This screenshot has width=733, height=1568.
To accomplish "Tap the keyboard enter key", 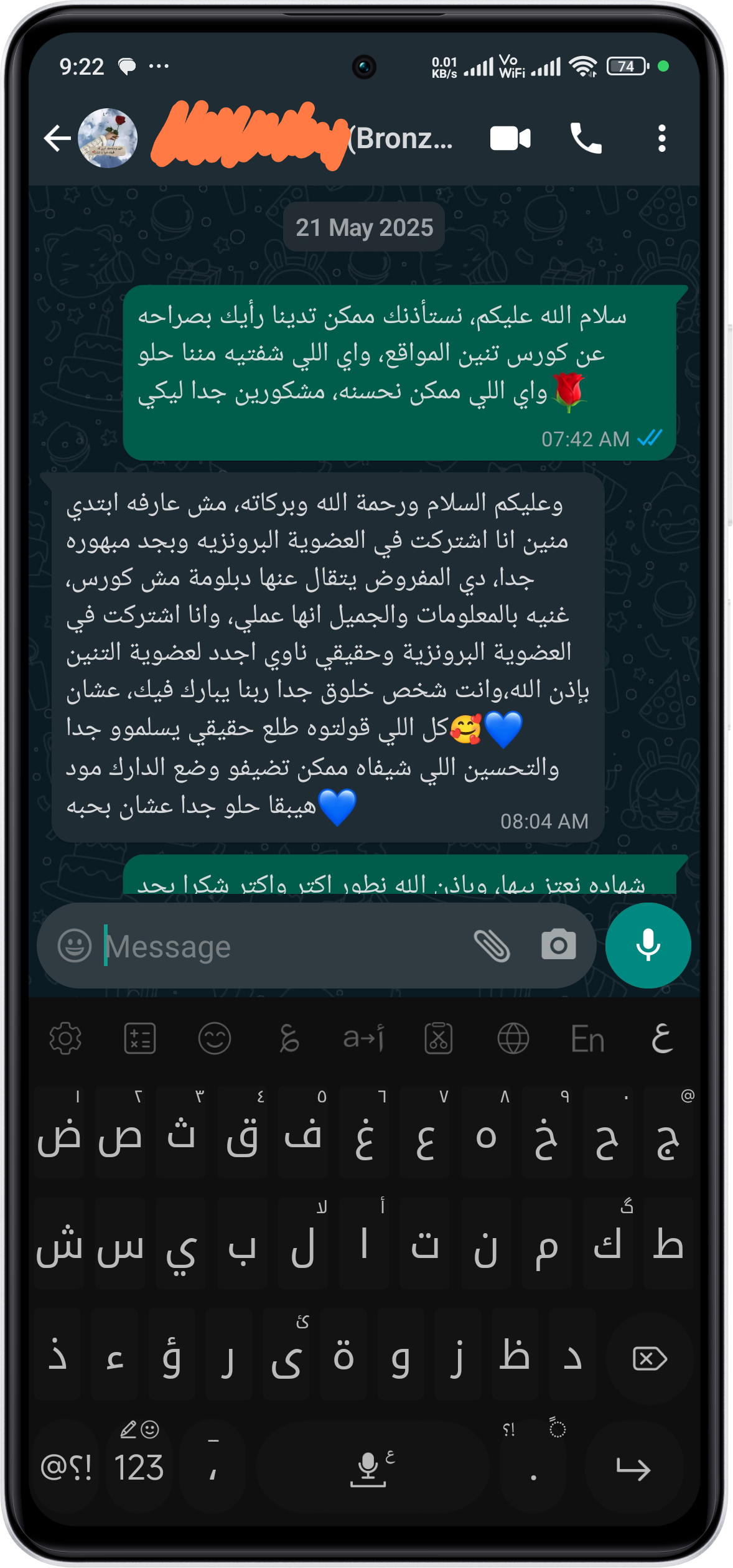I will (x=633, y=1468).
